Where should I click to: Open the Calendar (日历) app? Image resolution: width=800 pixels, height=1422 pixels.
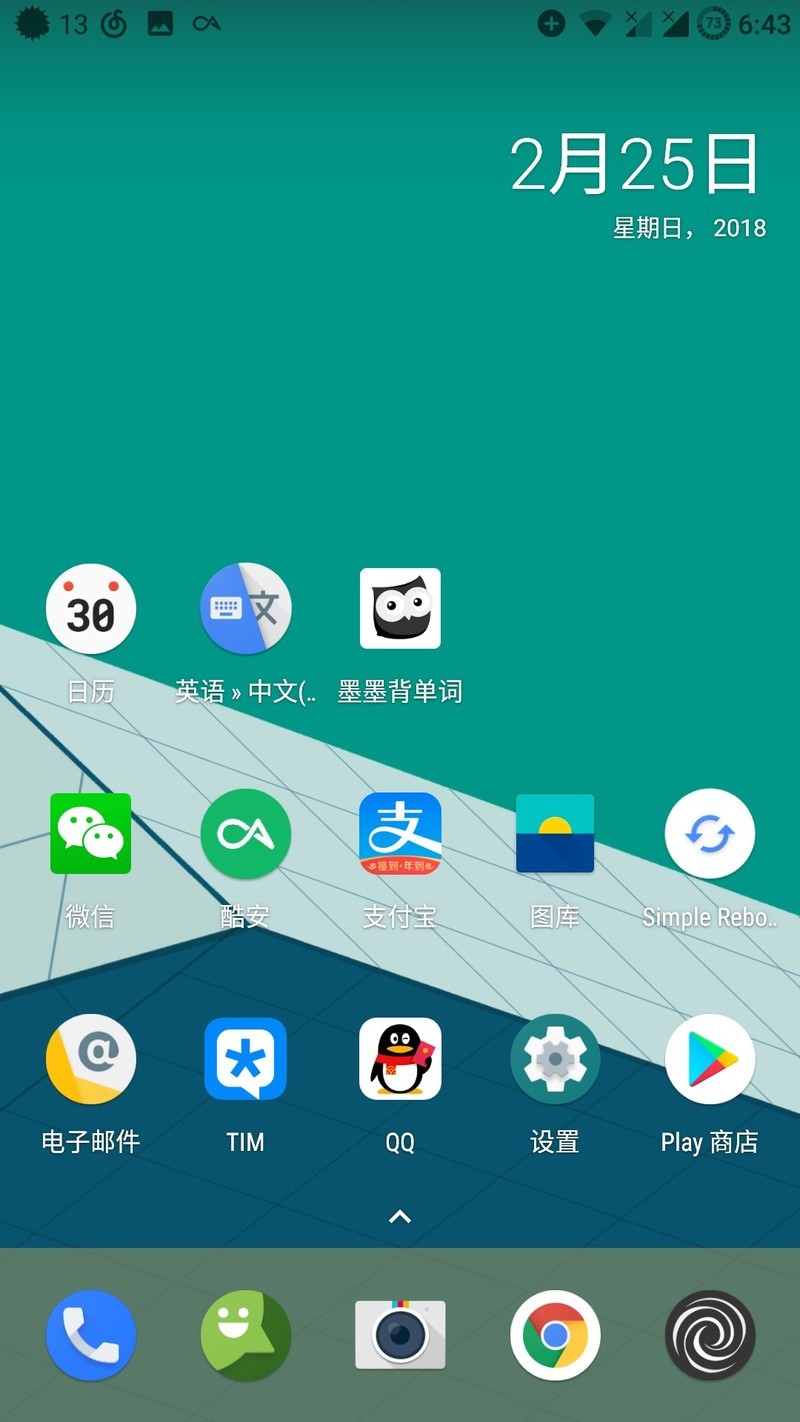click(x=90, y=608)
